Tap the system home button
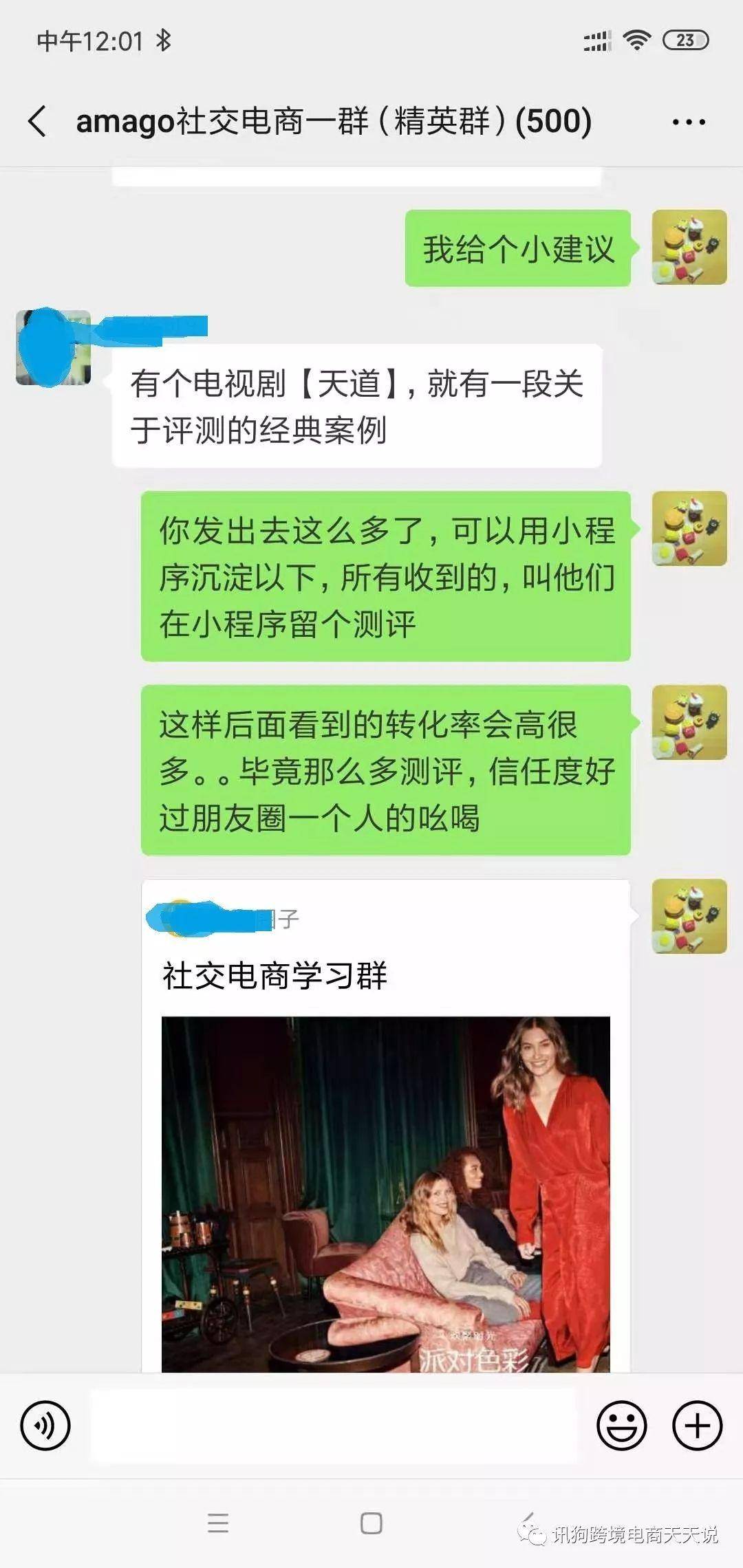Image resolution: width=743 pixels, height=1568 pixels. [371, 1523]
